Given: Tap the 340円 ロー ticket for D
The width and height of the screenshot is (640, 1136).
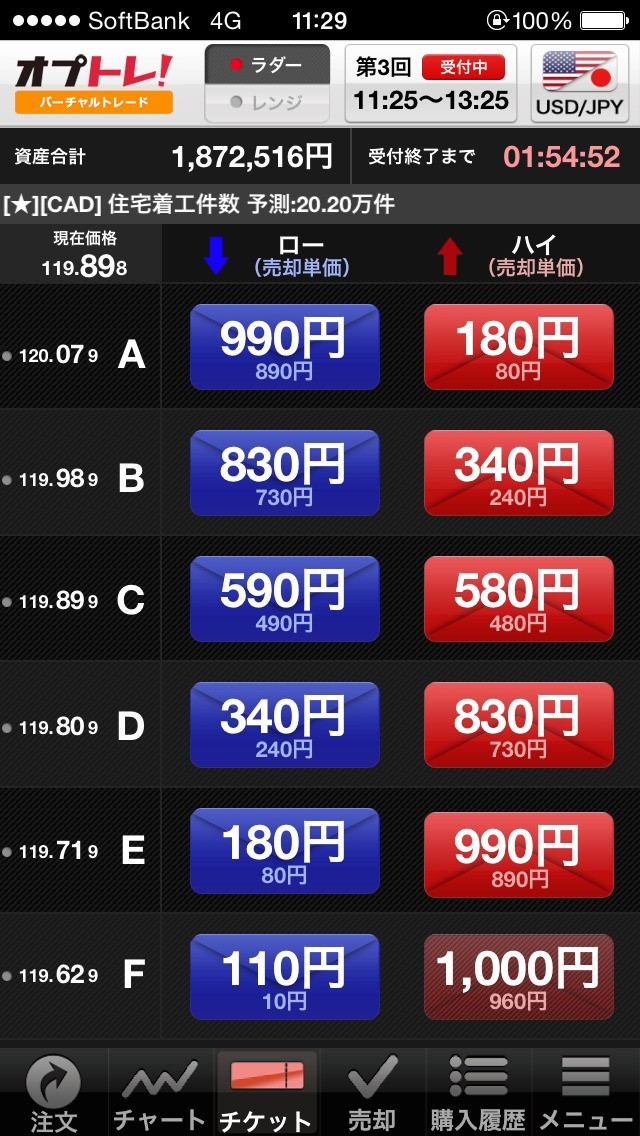Looking at the screenshot, I should pos(284,724).
